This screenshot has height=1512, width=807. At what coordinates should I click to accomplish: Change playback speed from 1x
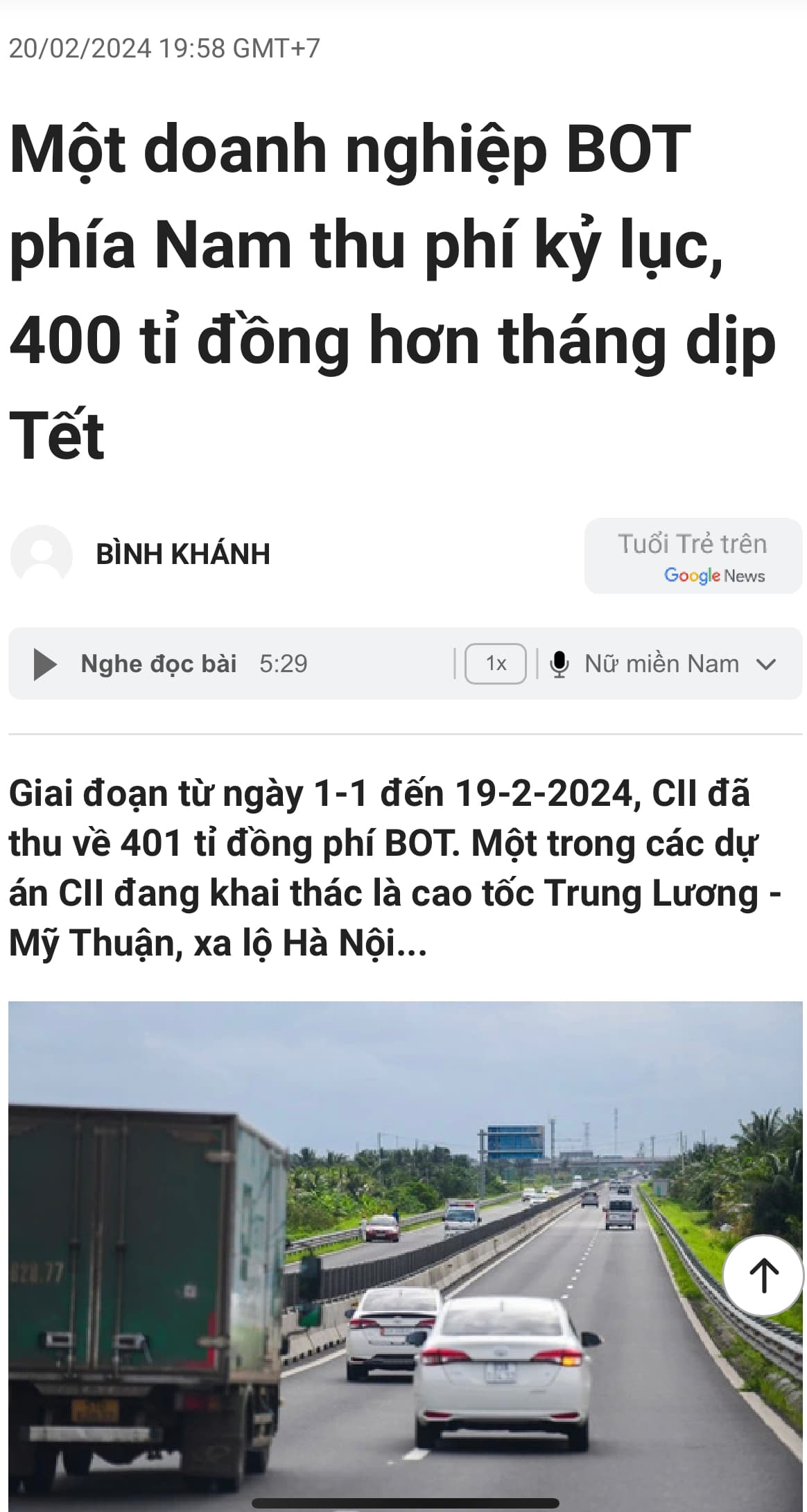pyautogui.click(x=495, y=664)
